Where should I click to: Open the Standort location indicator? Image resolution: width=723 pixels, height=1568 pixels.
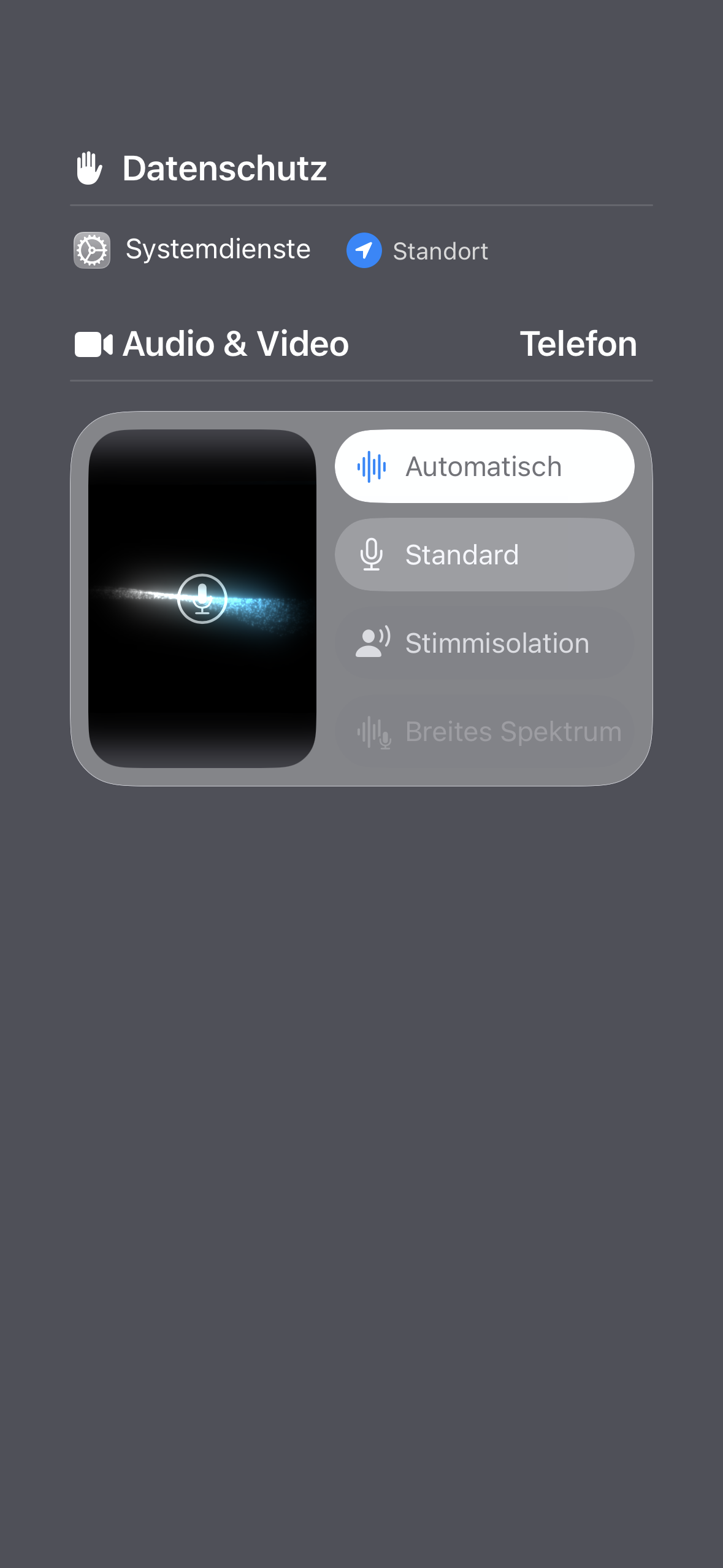click(x=418, y=251)
